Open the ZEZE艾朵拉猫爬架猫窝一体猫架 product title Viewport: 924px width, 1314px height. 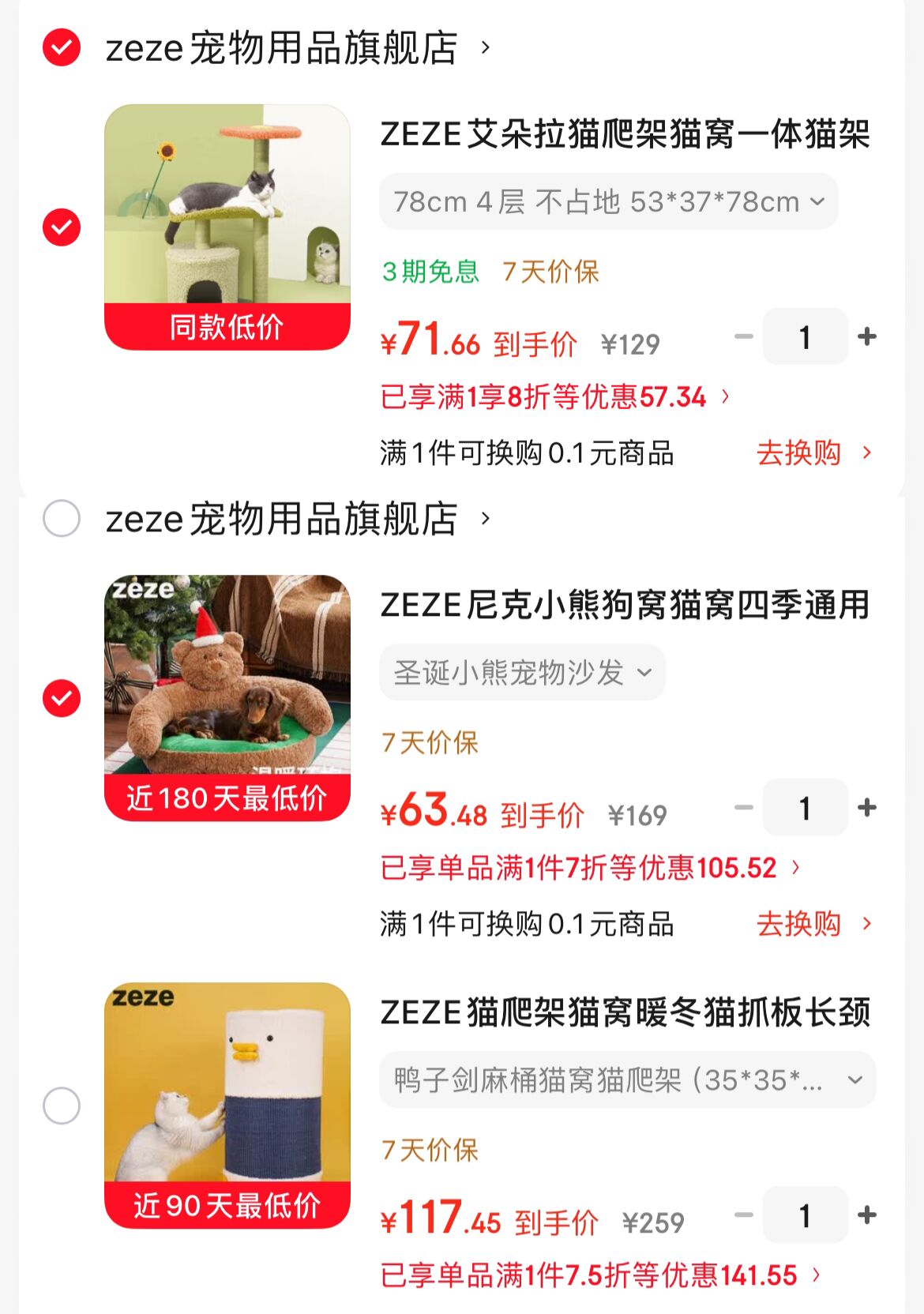tap(625, 134)
